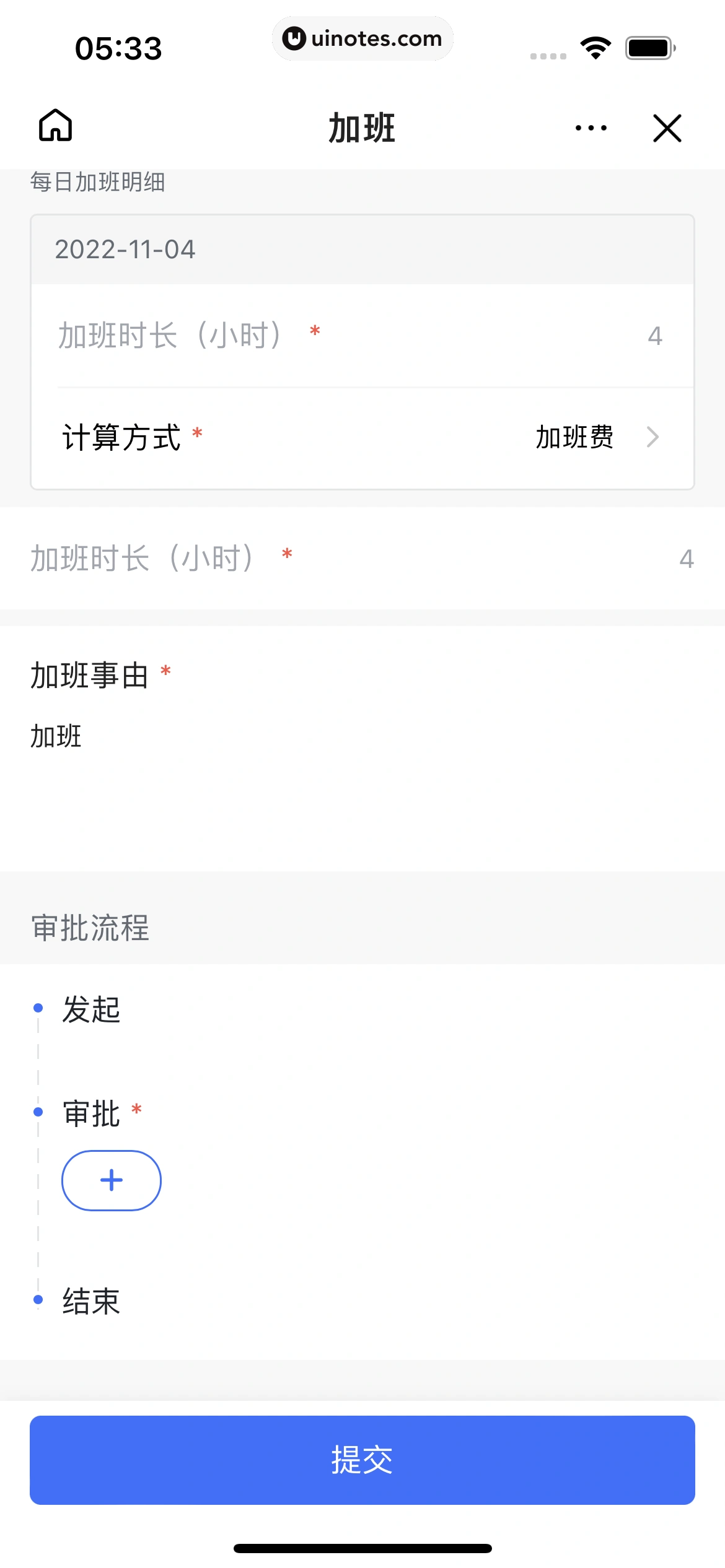Image resolution: width=725 pixels, height=1568 pixels.
Task: Click the signal indicator in the status bar
Action: point(548,56)
